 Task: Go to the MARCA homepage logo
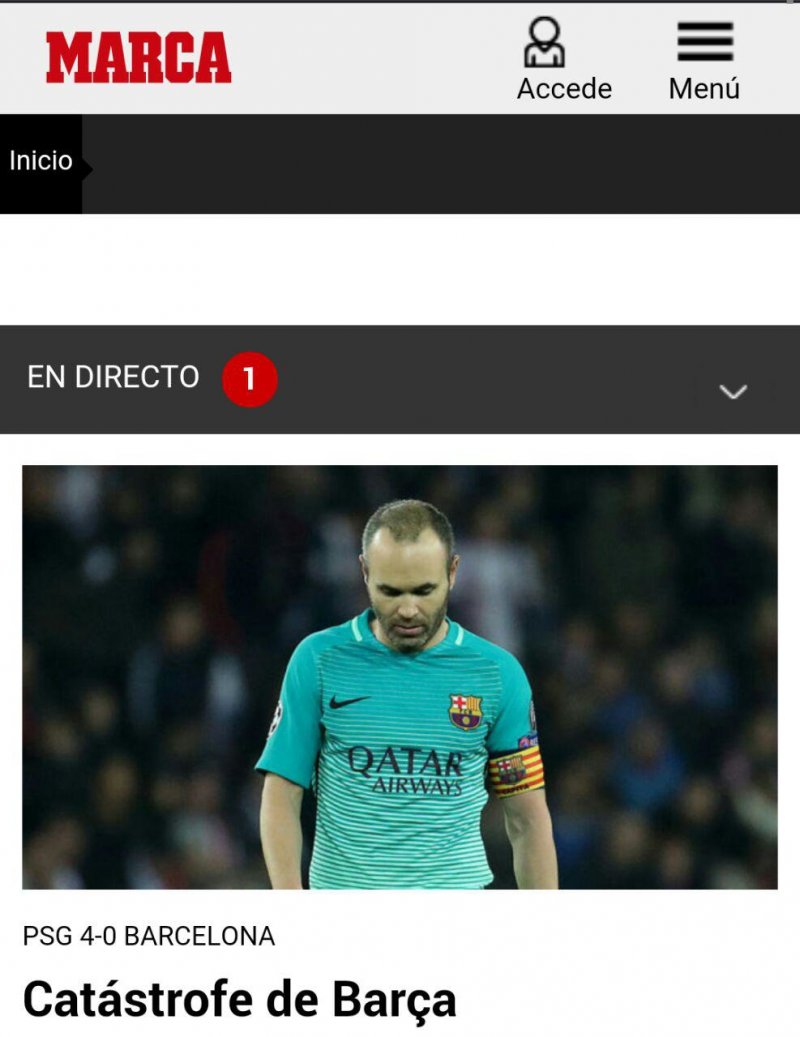138,58
